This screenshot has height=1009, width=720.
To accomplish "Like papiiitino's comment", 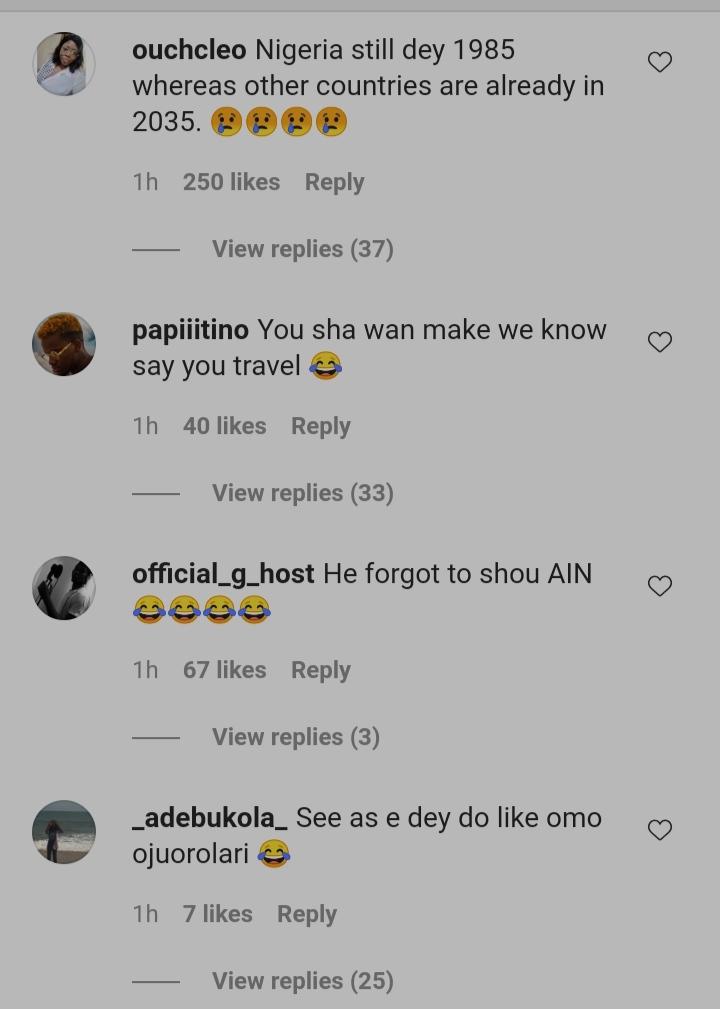I will pos(660,342).
